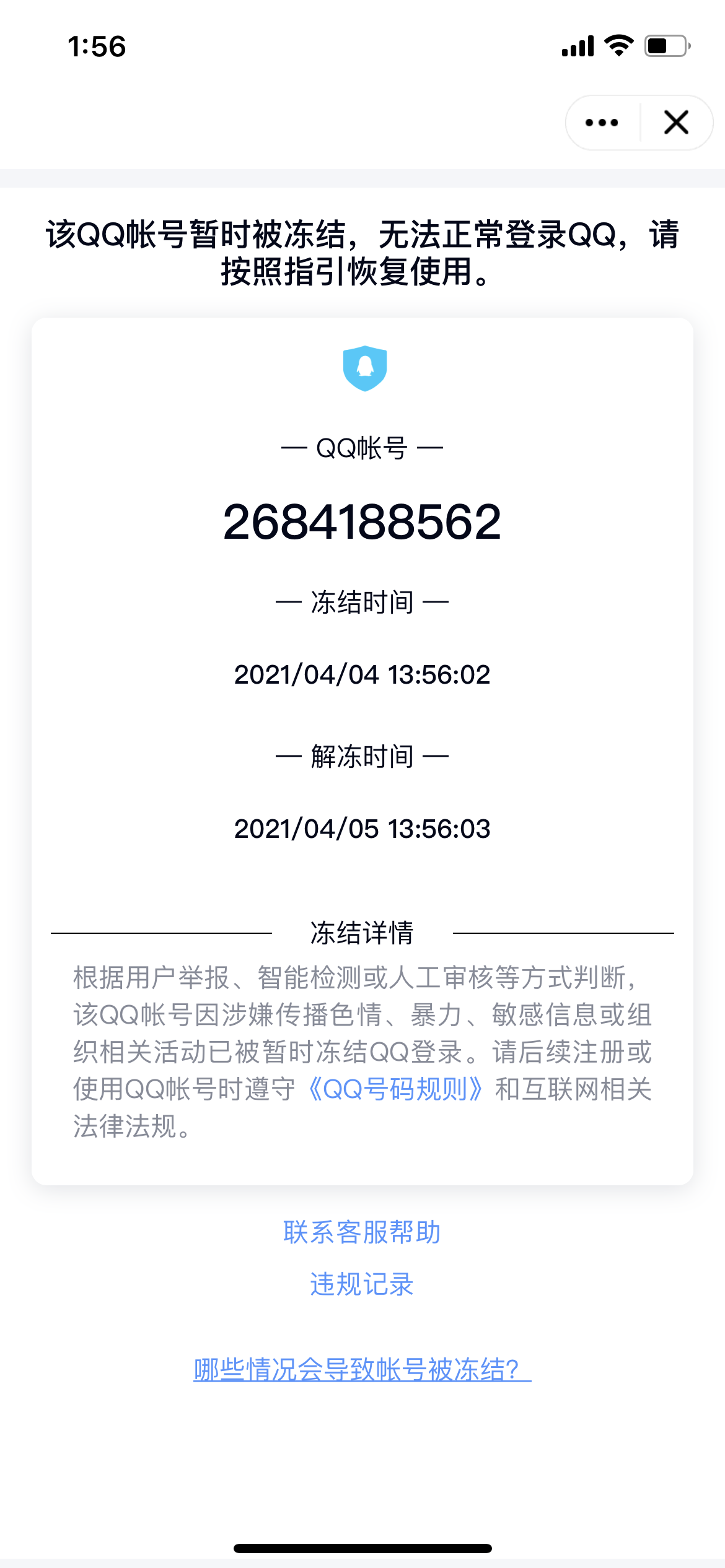This screenshot has height=1568, width=725.
Task: Open the 《QQ号码规则》 link
Action: click(395, 1089)
